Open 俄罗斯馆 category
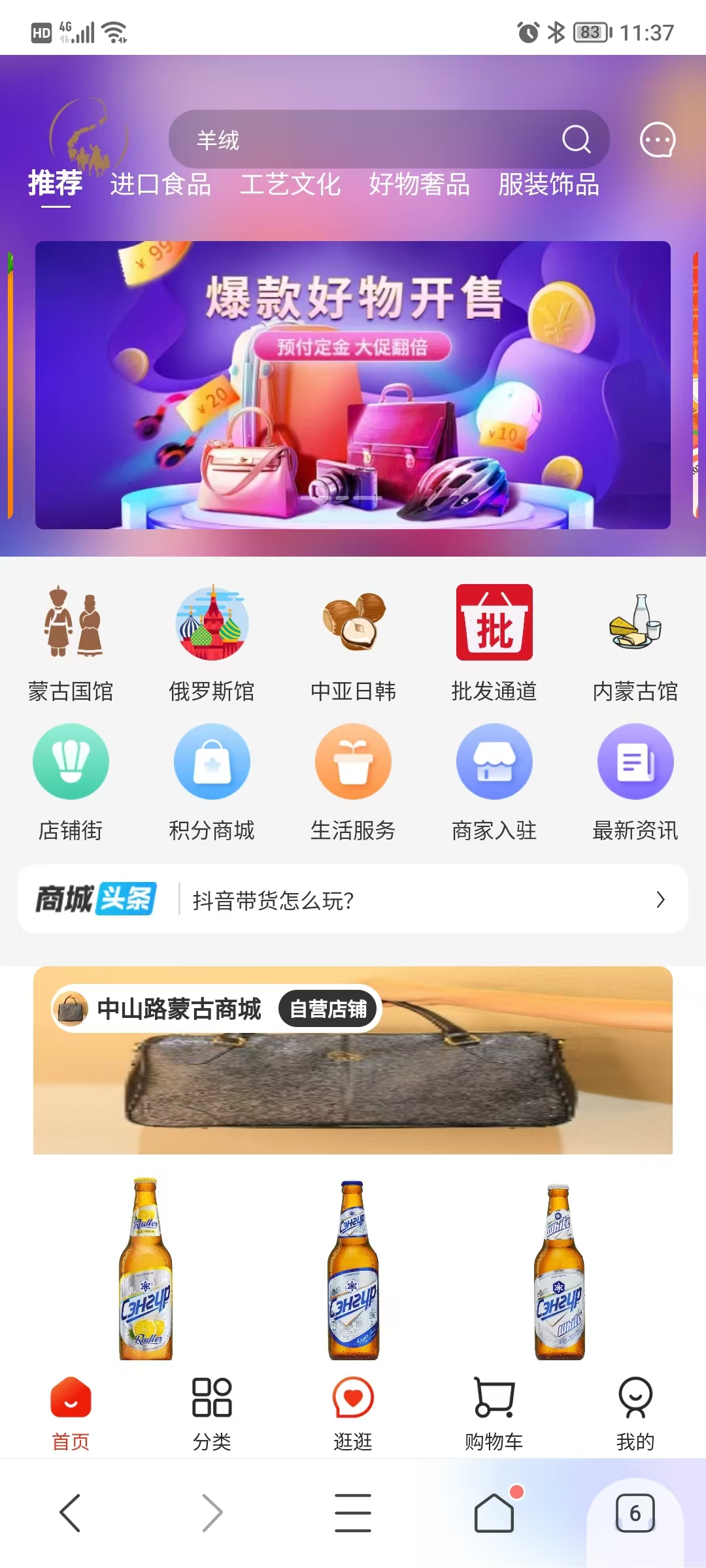Image resolution: width=706 pixels, height=1568 pixels. click(x=212, y=644)
